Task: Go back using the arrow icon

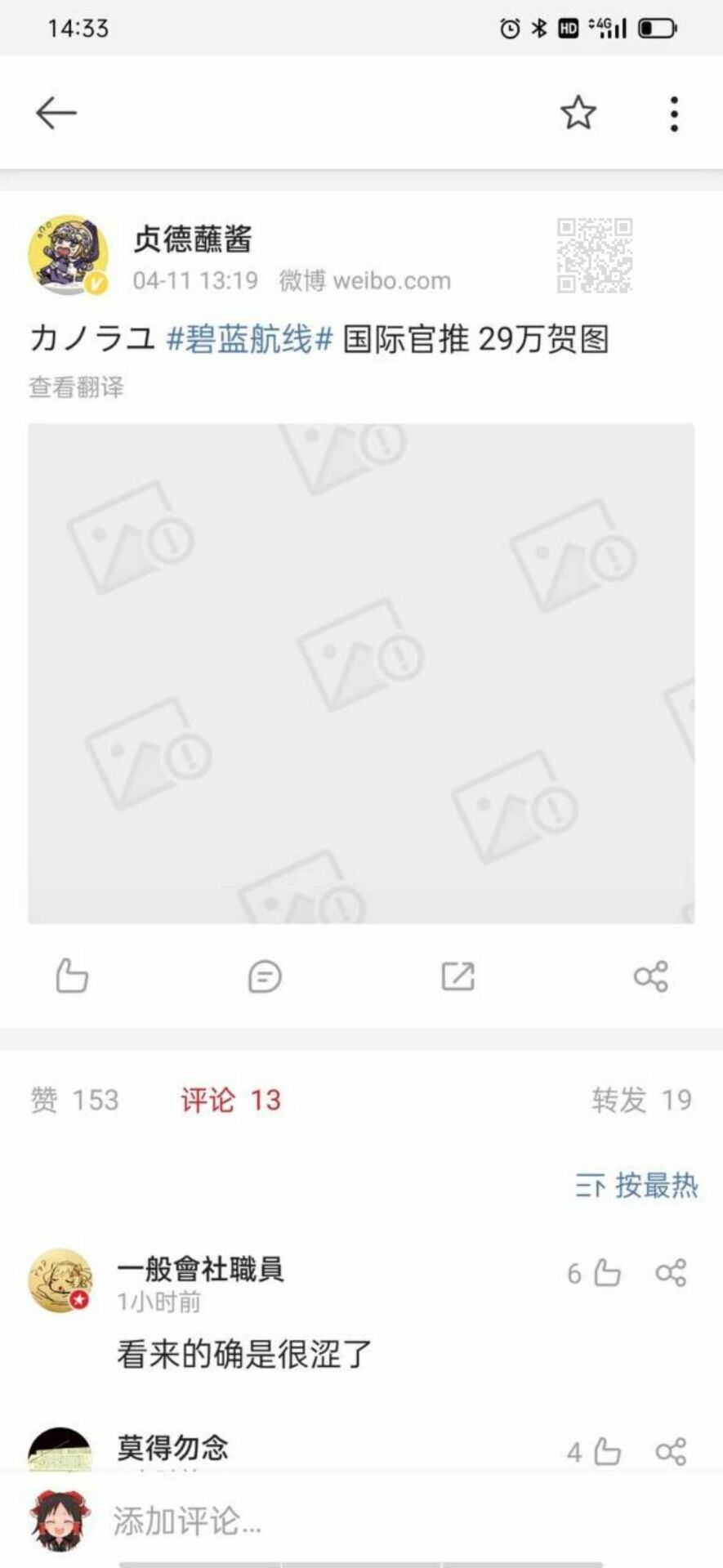Action: pyautogui.click(x=56, y=113)
